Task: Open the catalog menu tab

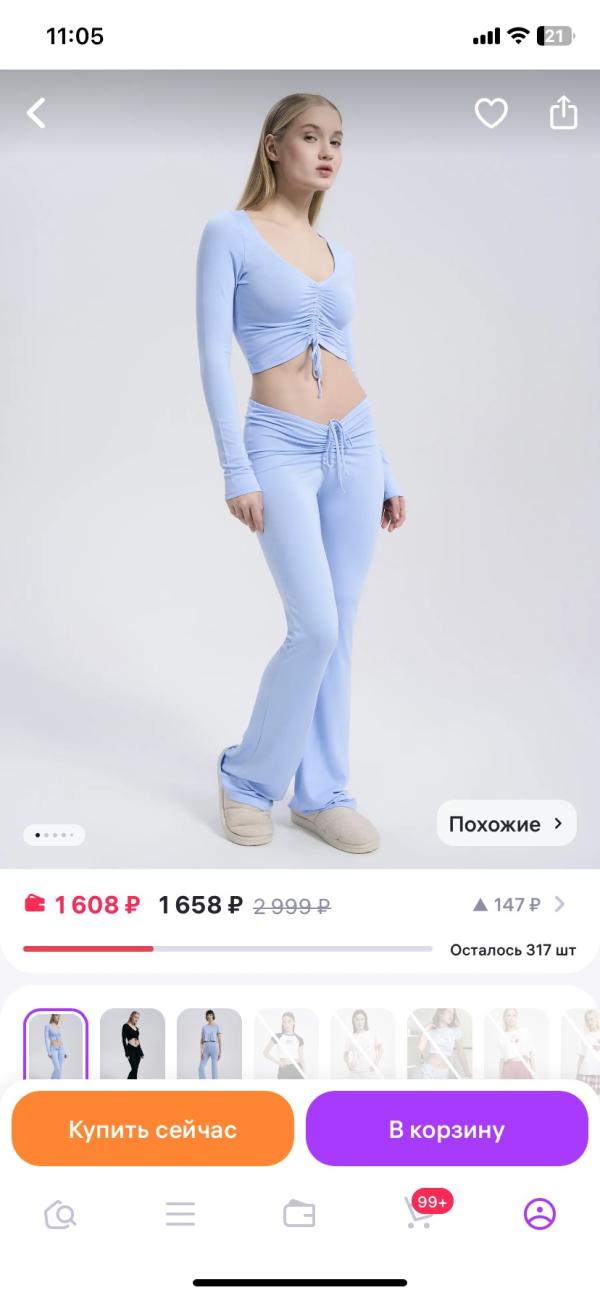Action: click(180, 1214)
